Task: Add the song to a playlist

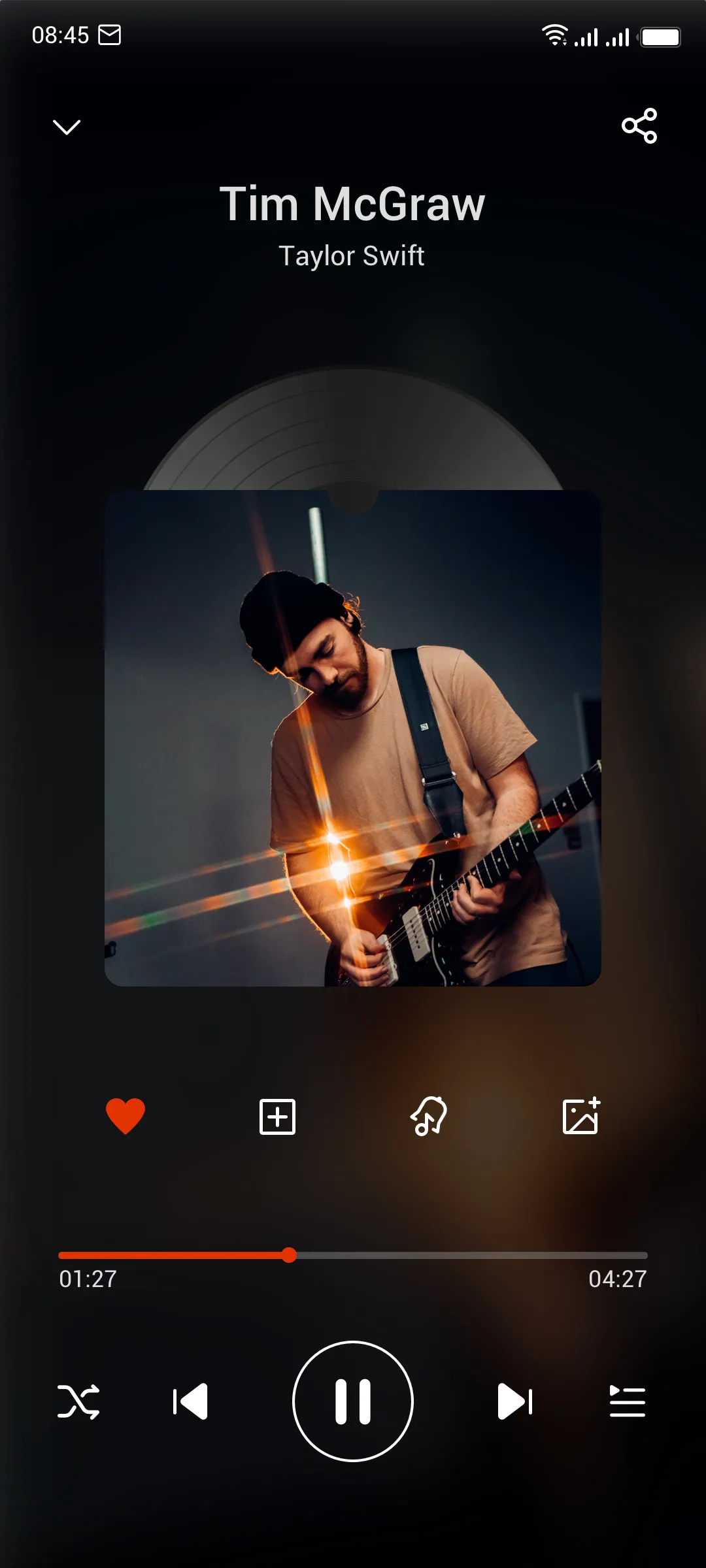Action: point(277,1117)
